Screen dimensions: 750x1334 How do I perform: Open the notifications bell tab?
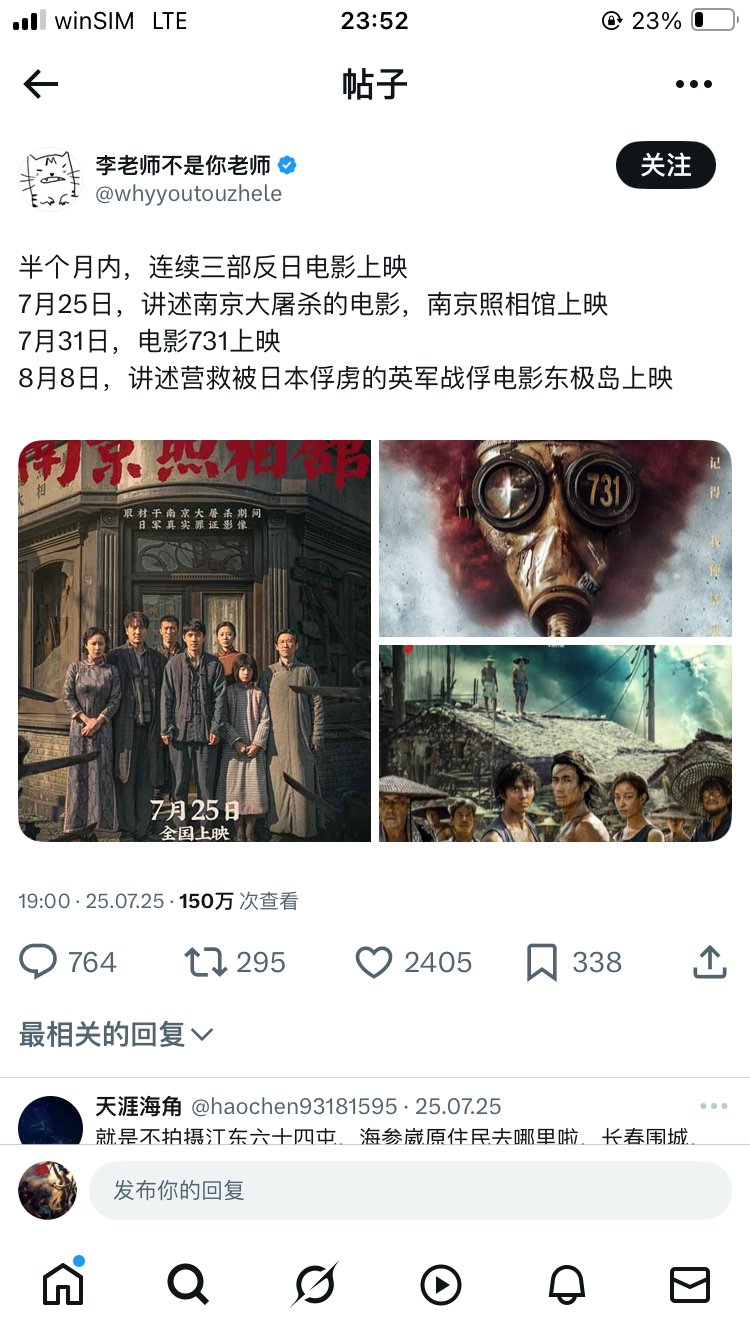click(x=566, y=1284)
